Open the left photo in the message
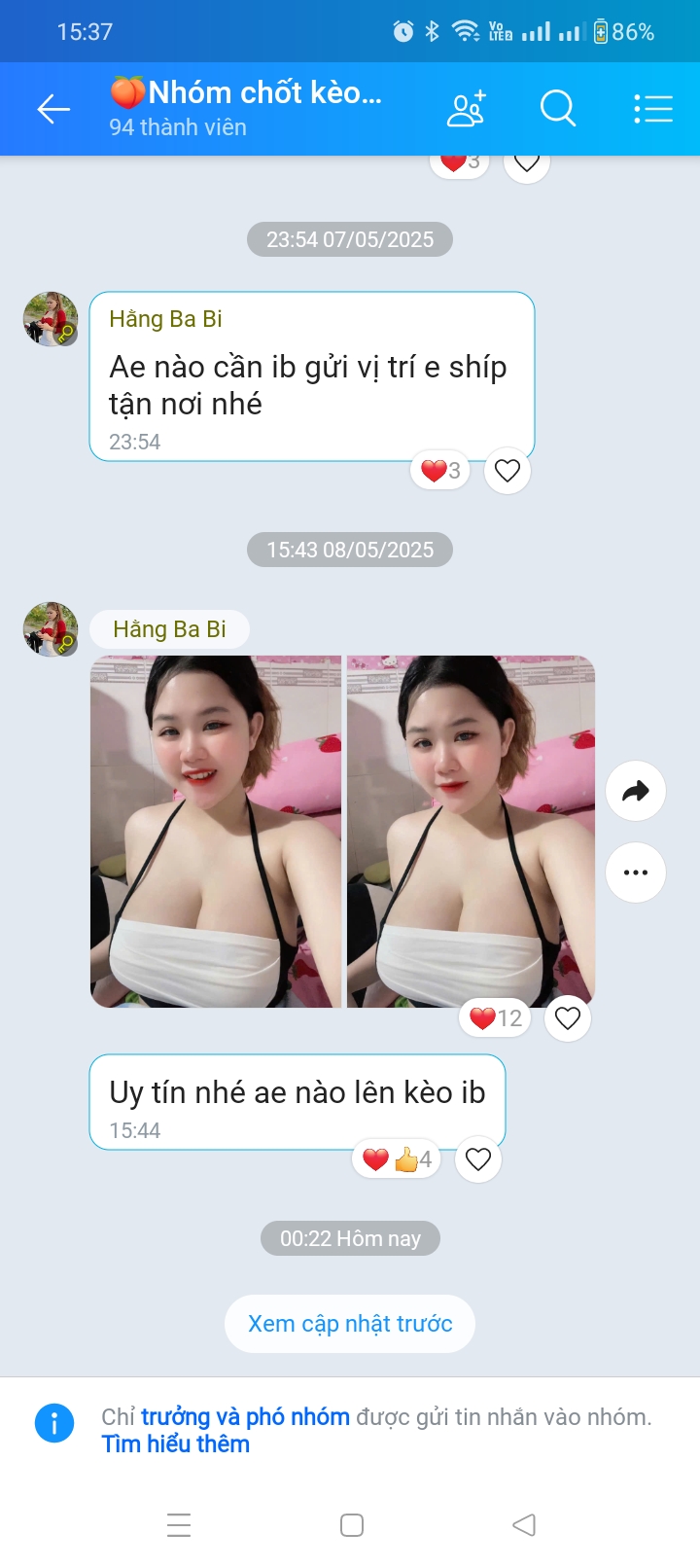700x1568 pixels. click(216, 832)
